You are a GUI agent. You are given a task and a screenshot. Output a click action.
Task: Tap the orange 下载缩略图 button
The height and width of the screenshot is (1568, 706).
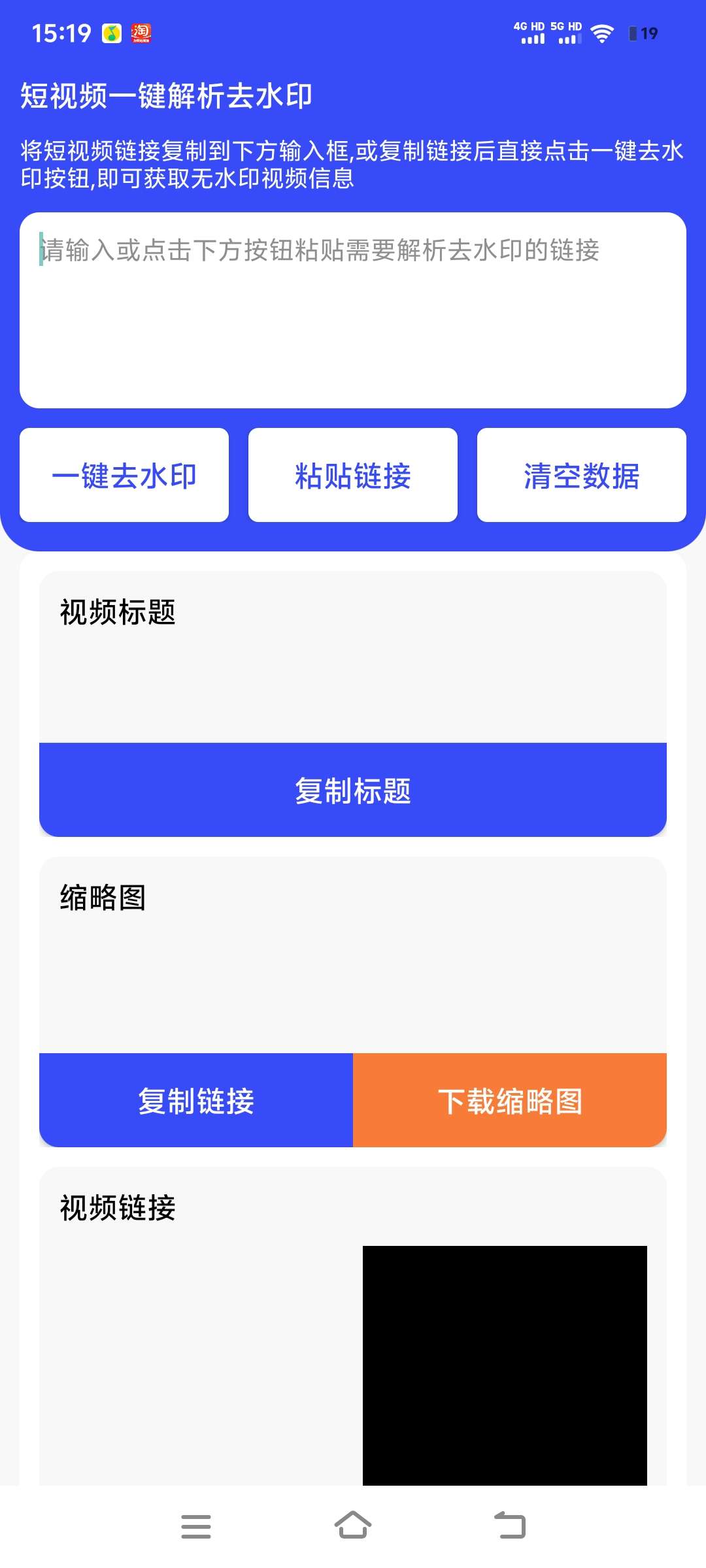pos(509,1100)
